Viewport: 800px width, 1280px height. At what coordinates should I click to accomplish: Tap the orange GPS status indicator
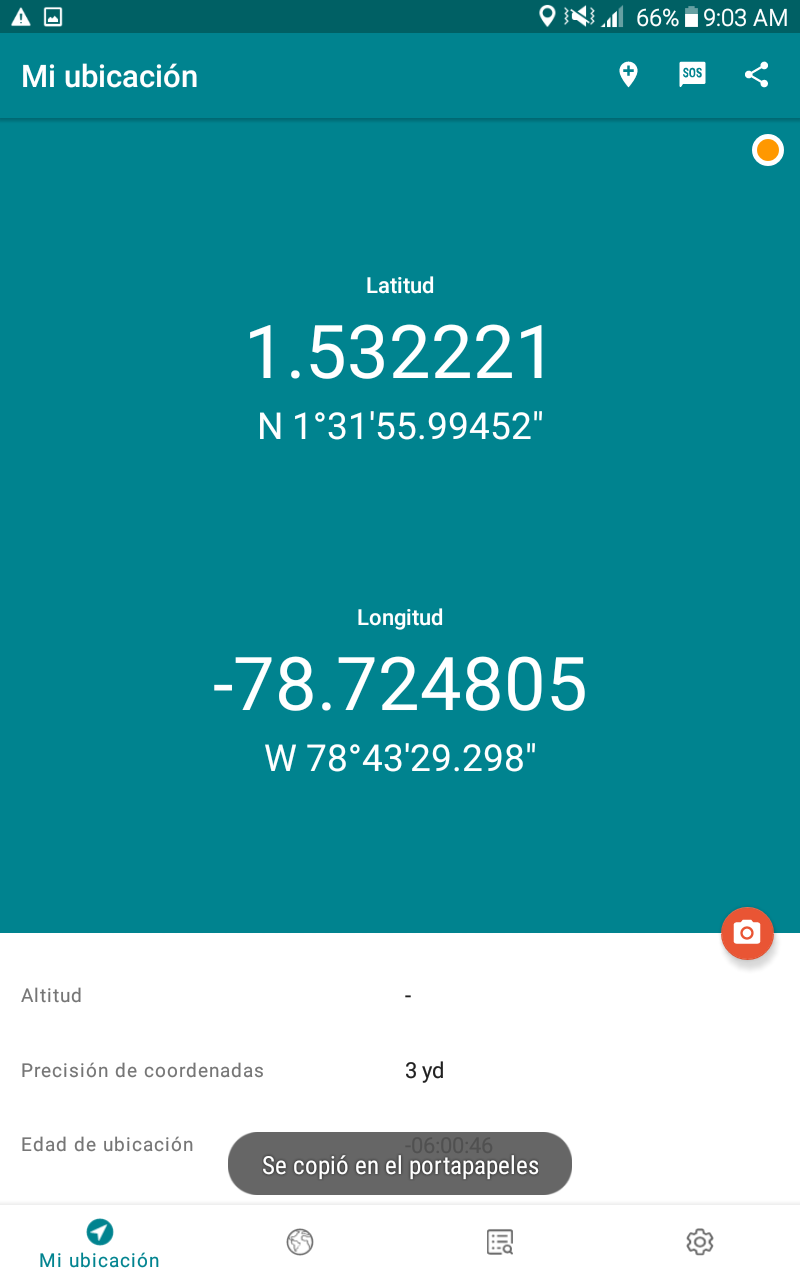[x=768, y=151]
